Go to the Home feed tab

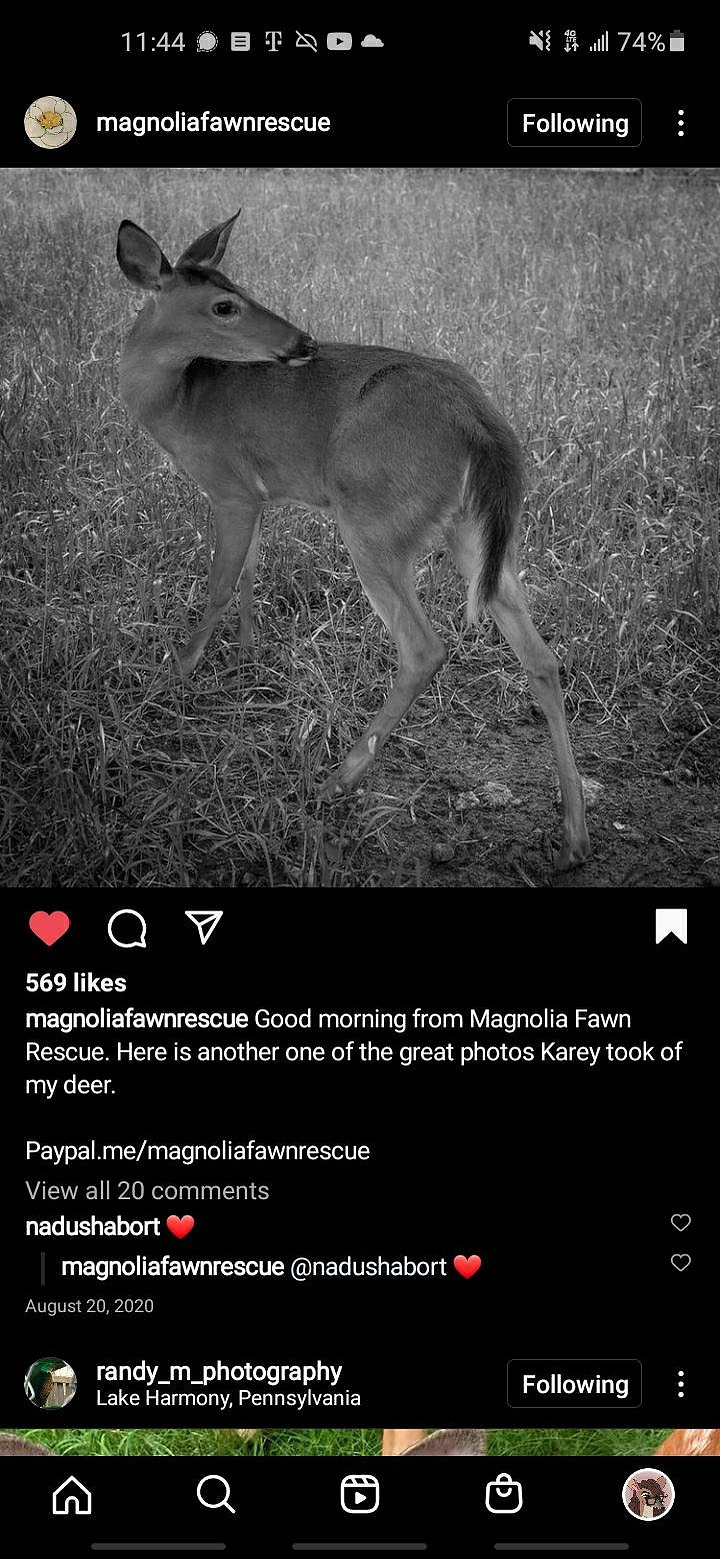(72, 1495)
